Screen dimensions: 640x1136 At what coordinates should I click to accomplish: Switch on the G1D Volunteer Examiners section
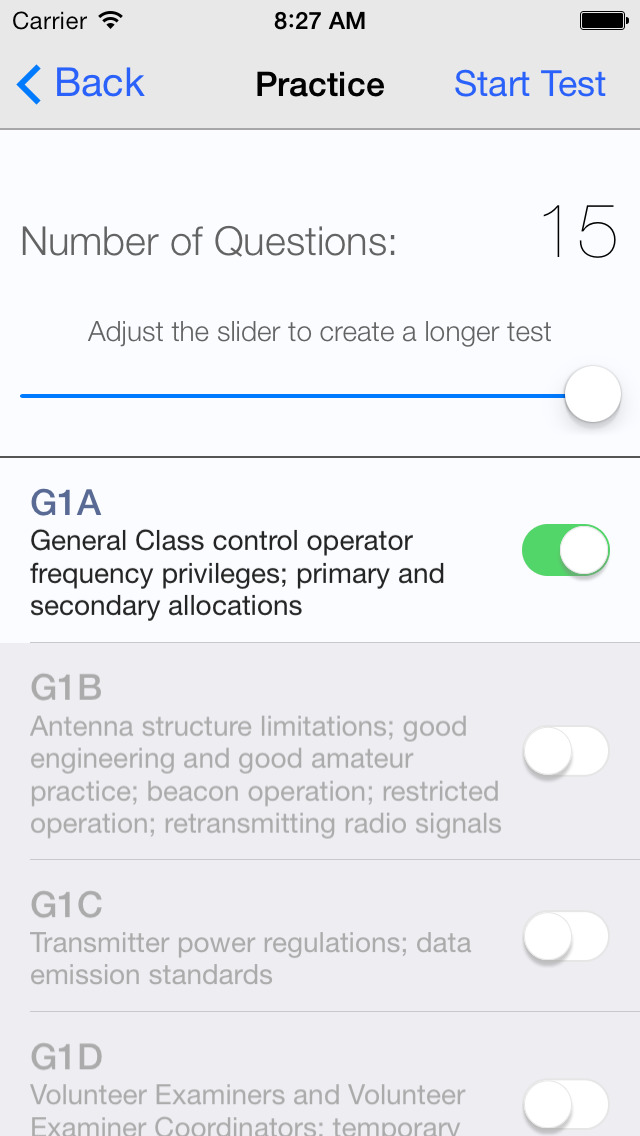[x=565, y=1105]
